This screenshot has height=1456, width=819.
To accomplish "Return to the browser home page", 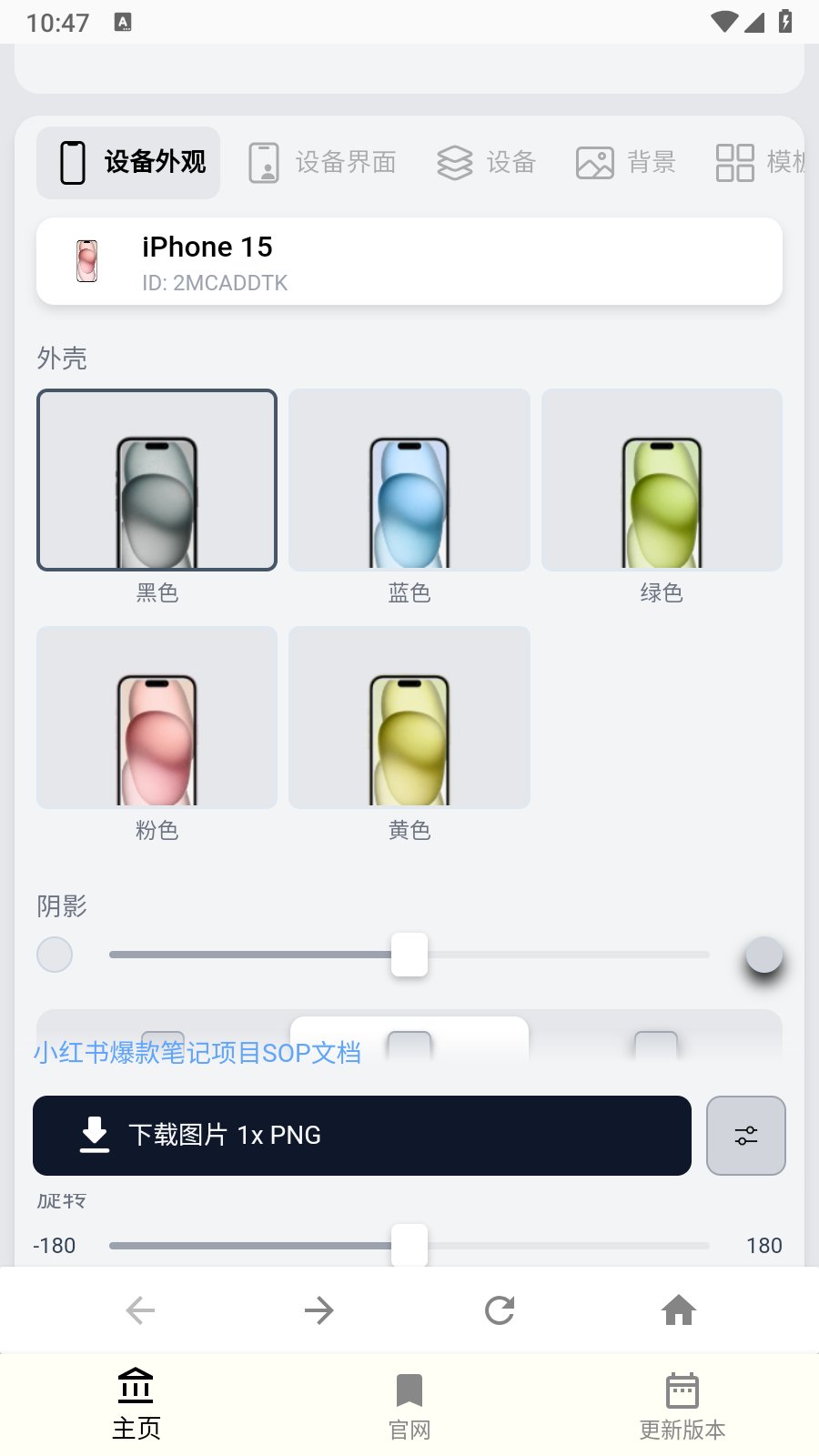I will [x=679, y=1310].
